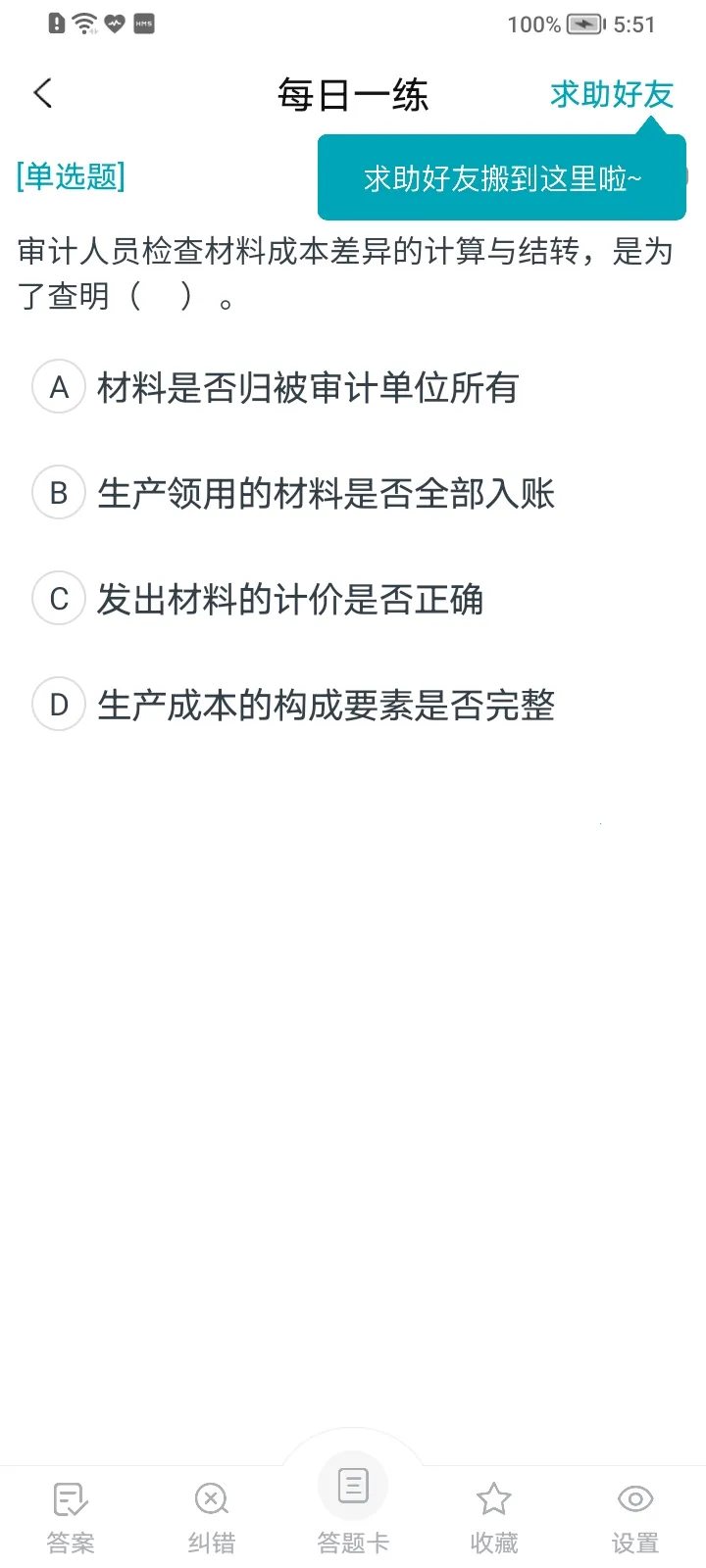Open the 答题卡 answer sheet

coord(353,1509)
